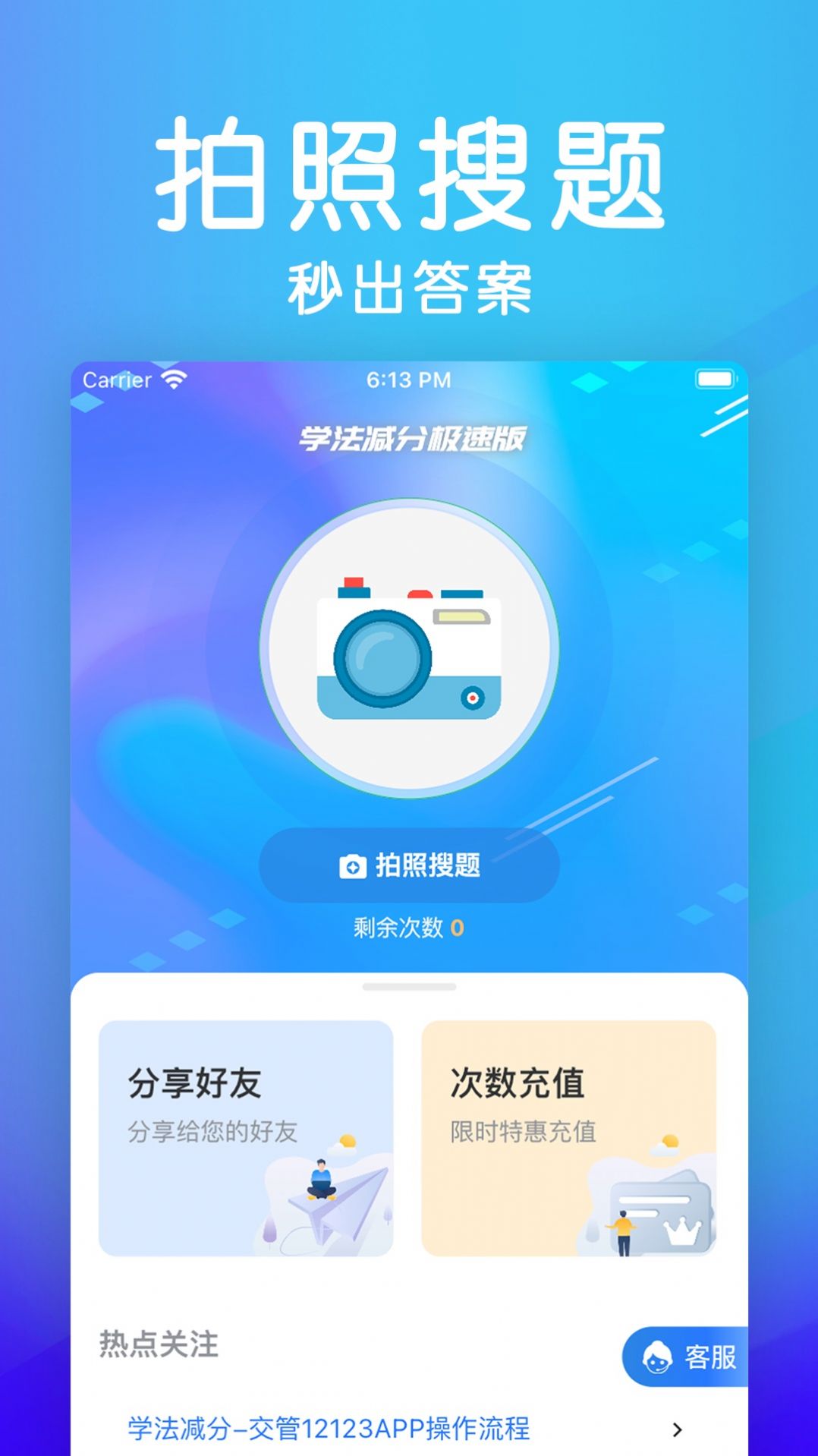The width and height of the screenshot is (818, 1456).
Task: Tap the customer service headset icon
Action: click(660, 1357)
